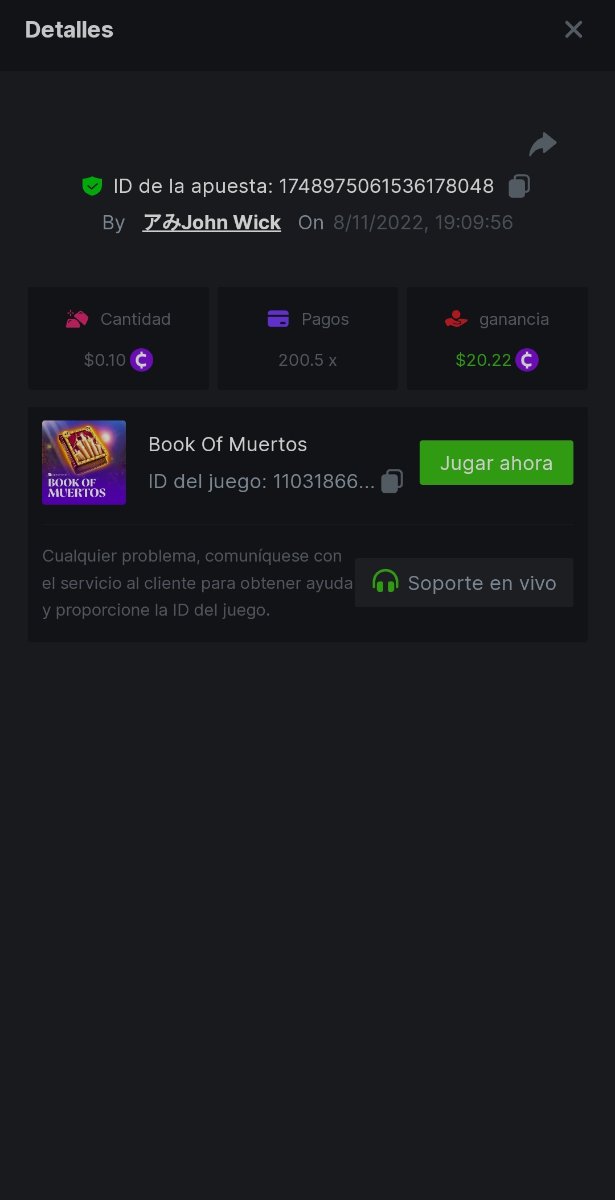Image resolution: width=615 pixels, height=1200 pixels.
Task: Open Soporte en vivo chat
Action: tap(464, 582)
